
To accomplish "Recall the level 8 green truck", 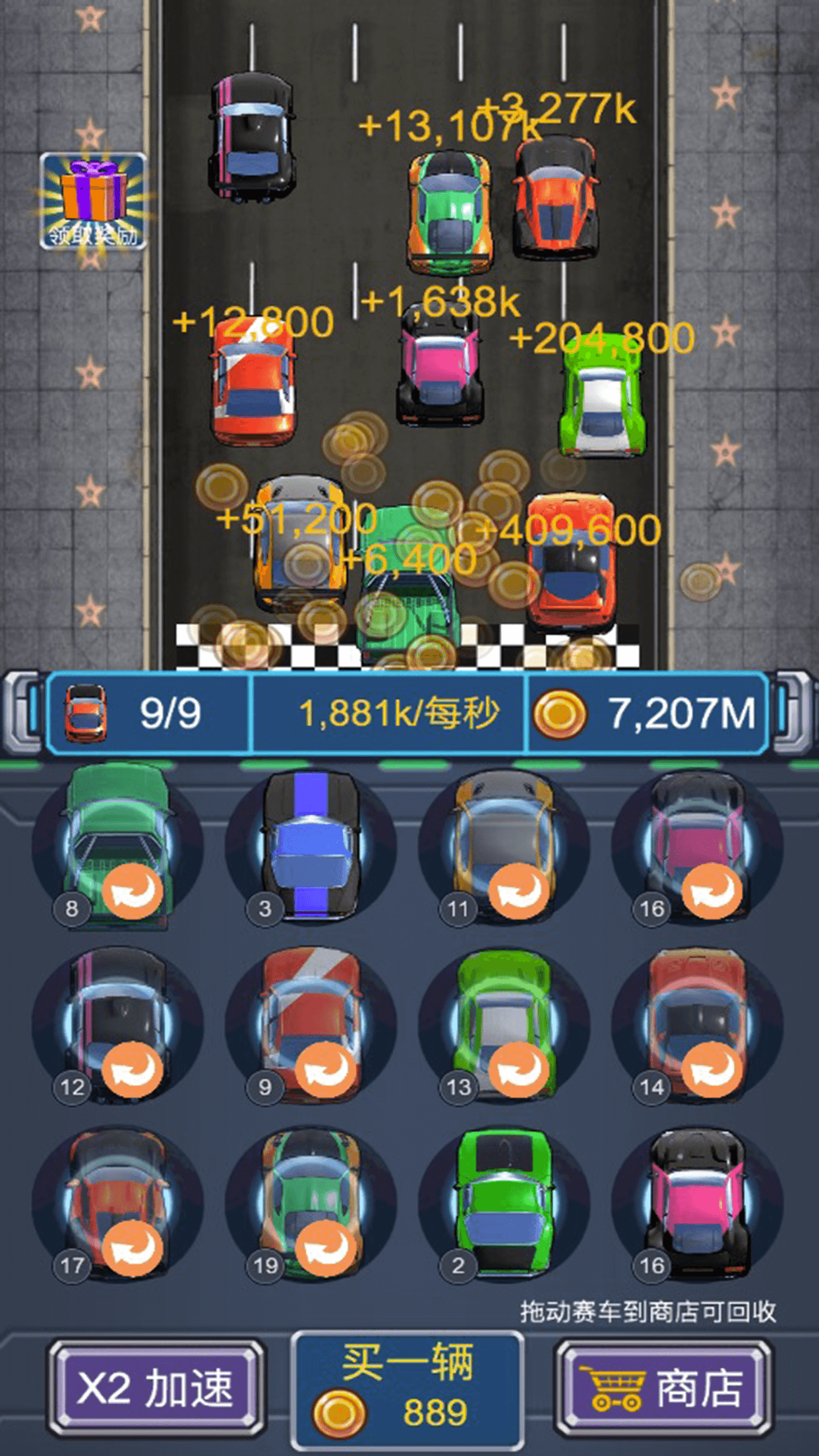I will click(133, 892).
